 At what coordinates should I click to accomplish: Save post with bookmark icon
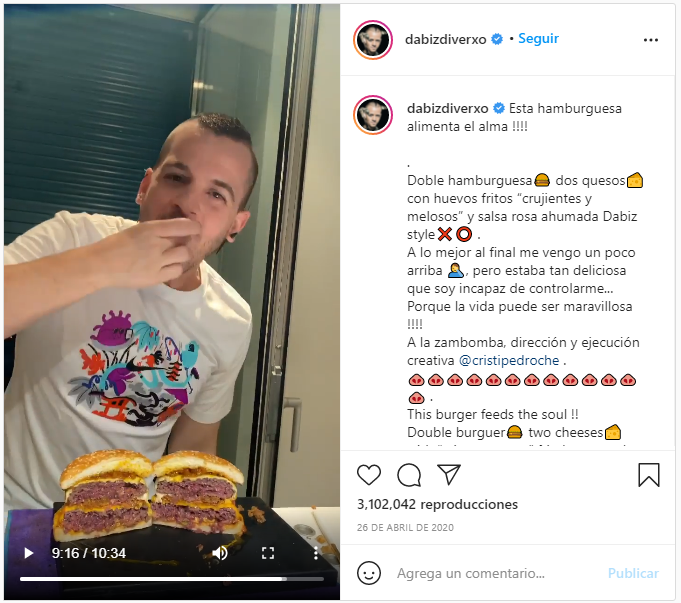coord(649,475)
